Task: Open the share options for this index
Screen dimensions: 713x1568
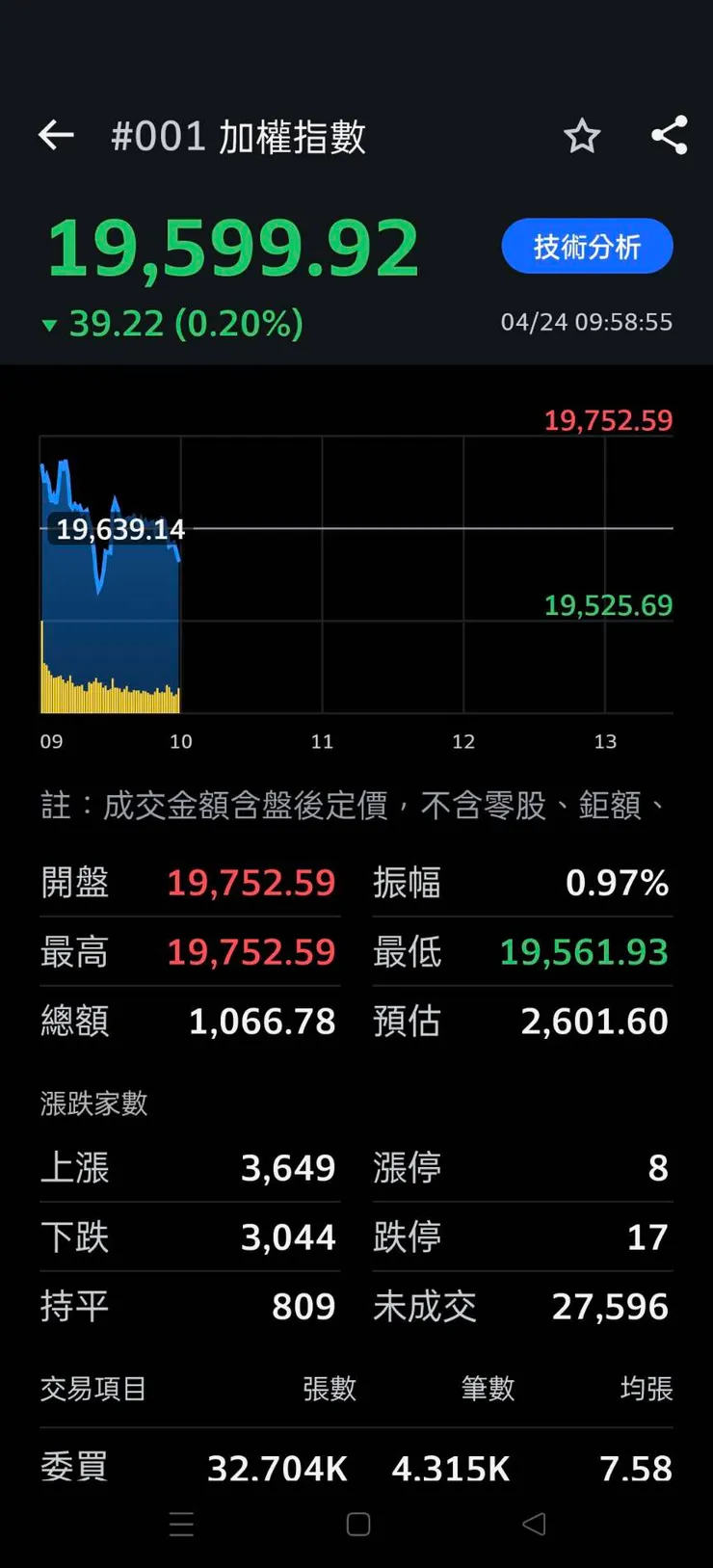Action: [x=668, y=136]
